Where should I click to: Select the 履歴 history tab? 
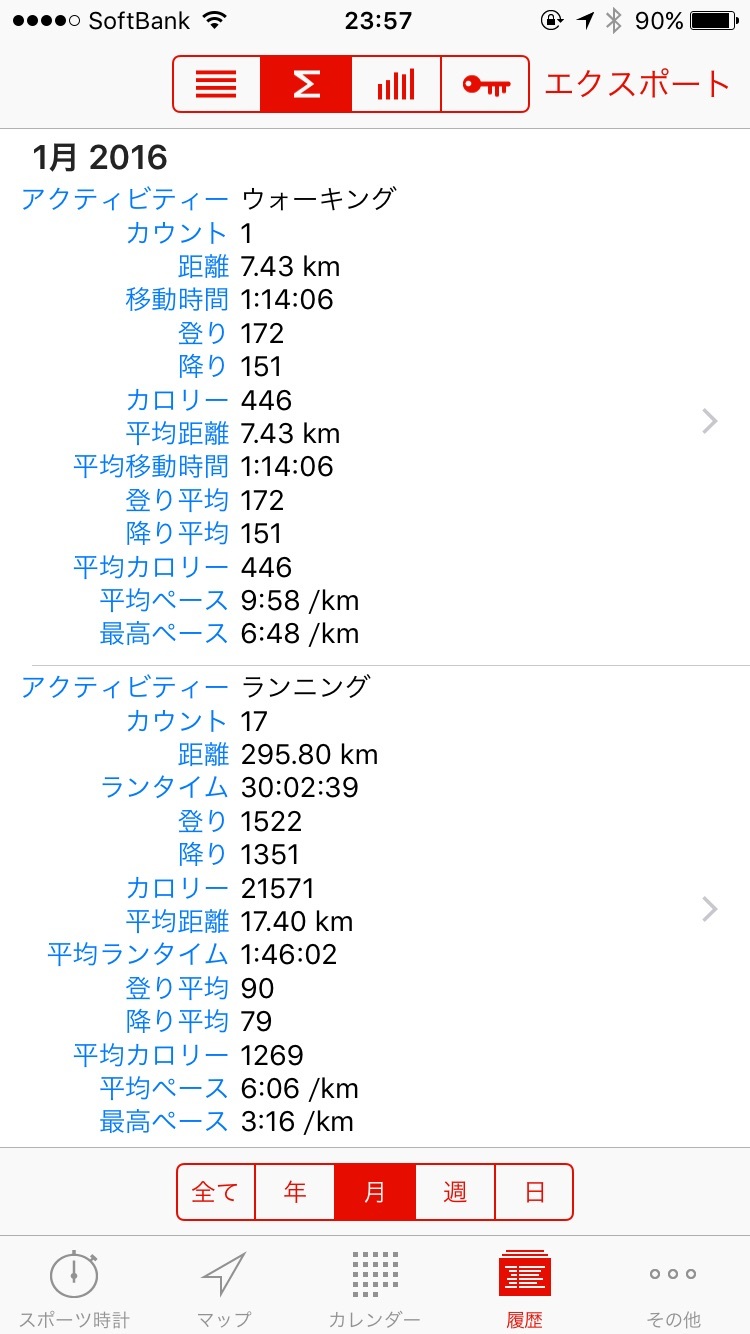pyautogui.click(x=525, y=1288)
